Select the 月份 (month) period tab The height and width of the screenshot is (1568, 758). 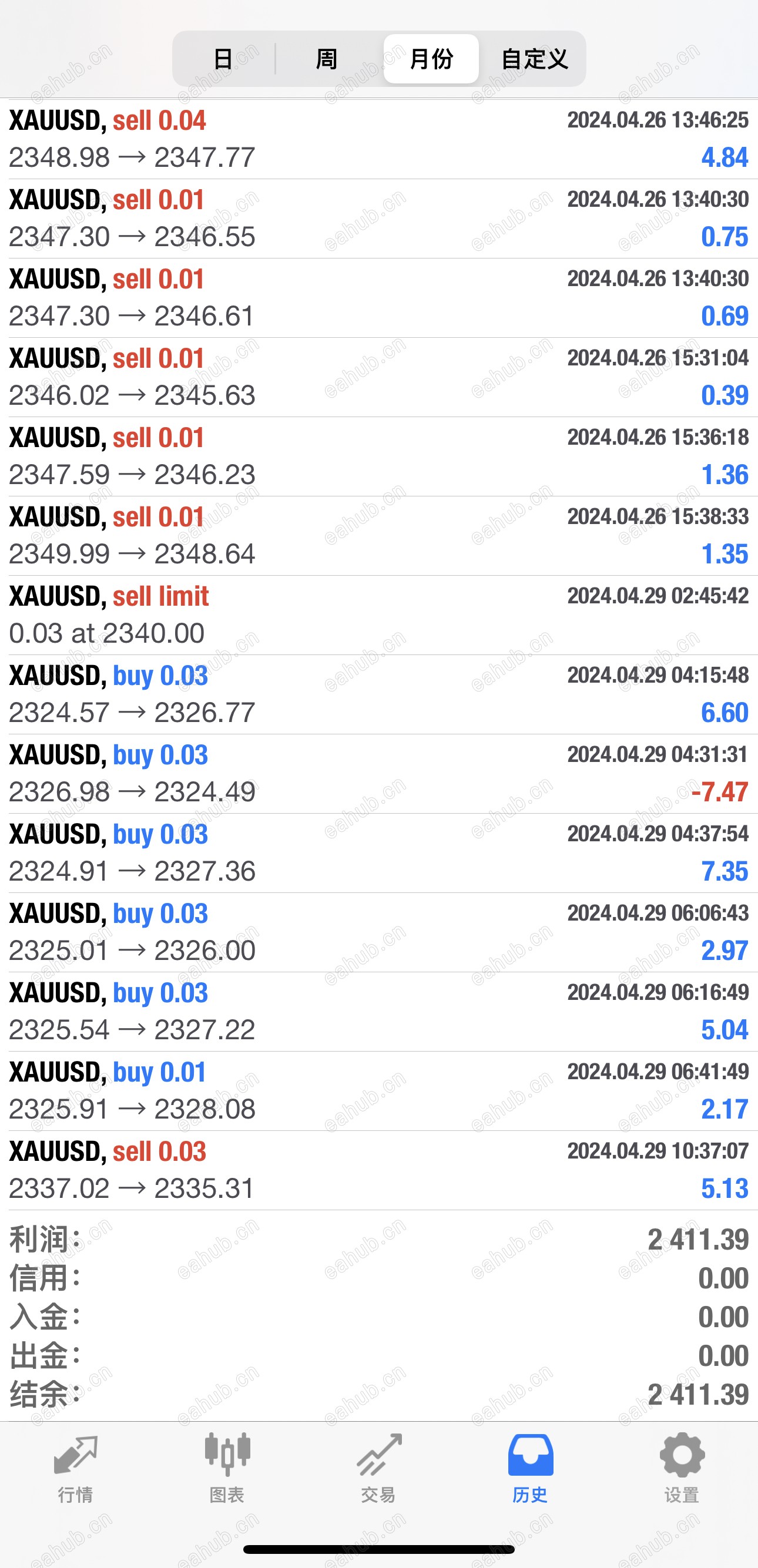pos(431,59)
